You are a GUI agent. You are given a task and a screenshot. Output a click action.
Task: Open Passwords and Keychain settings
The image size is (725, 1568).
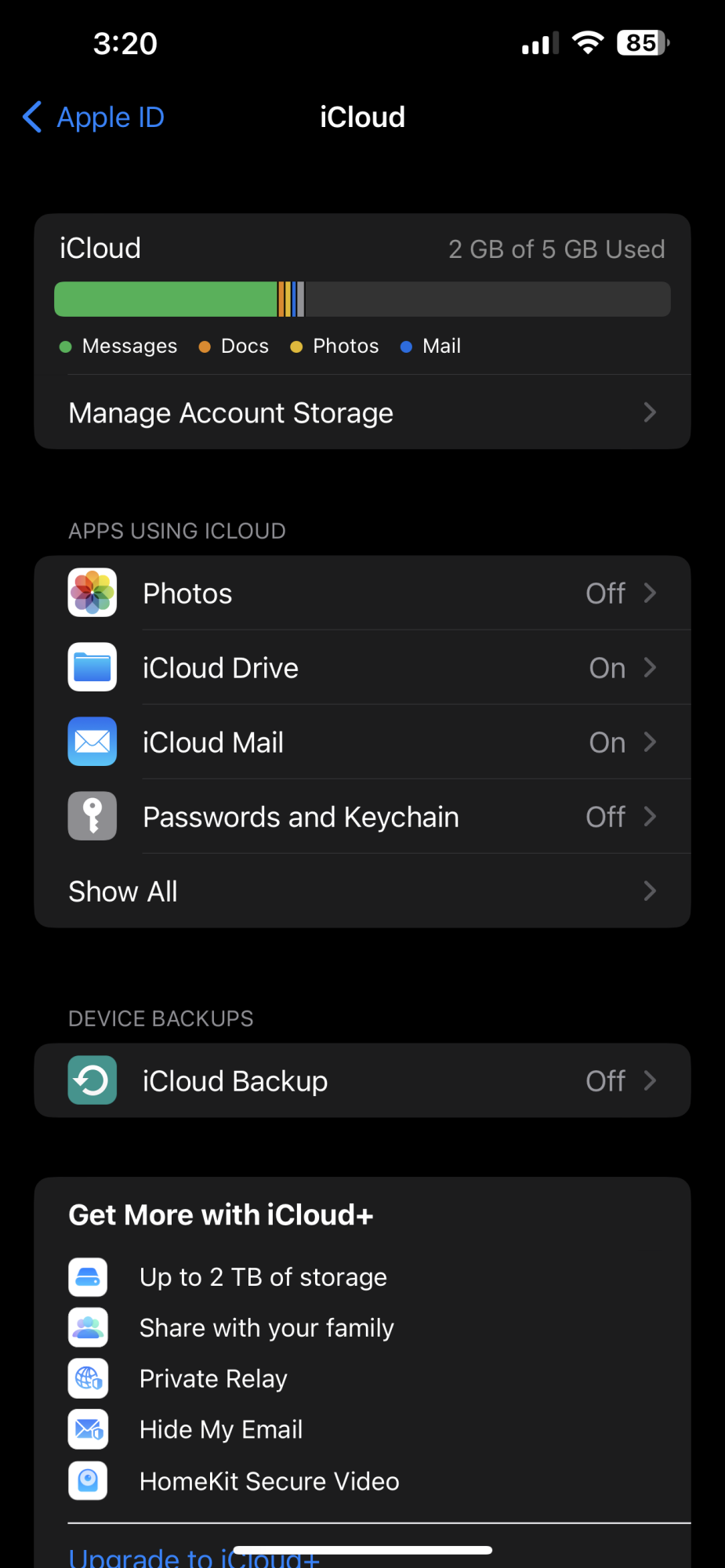pos(362,817)
